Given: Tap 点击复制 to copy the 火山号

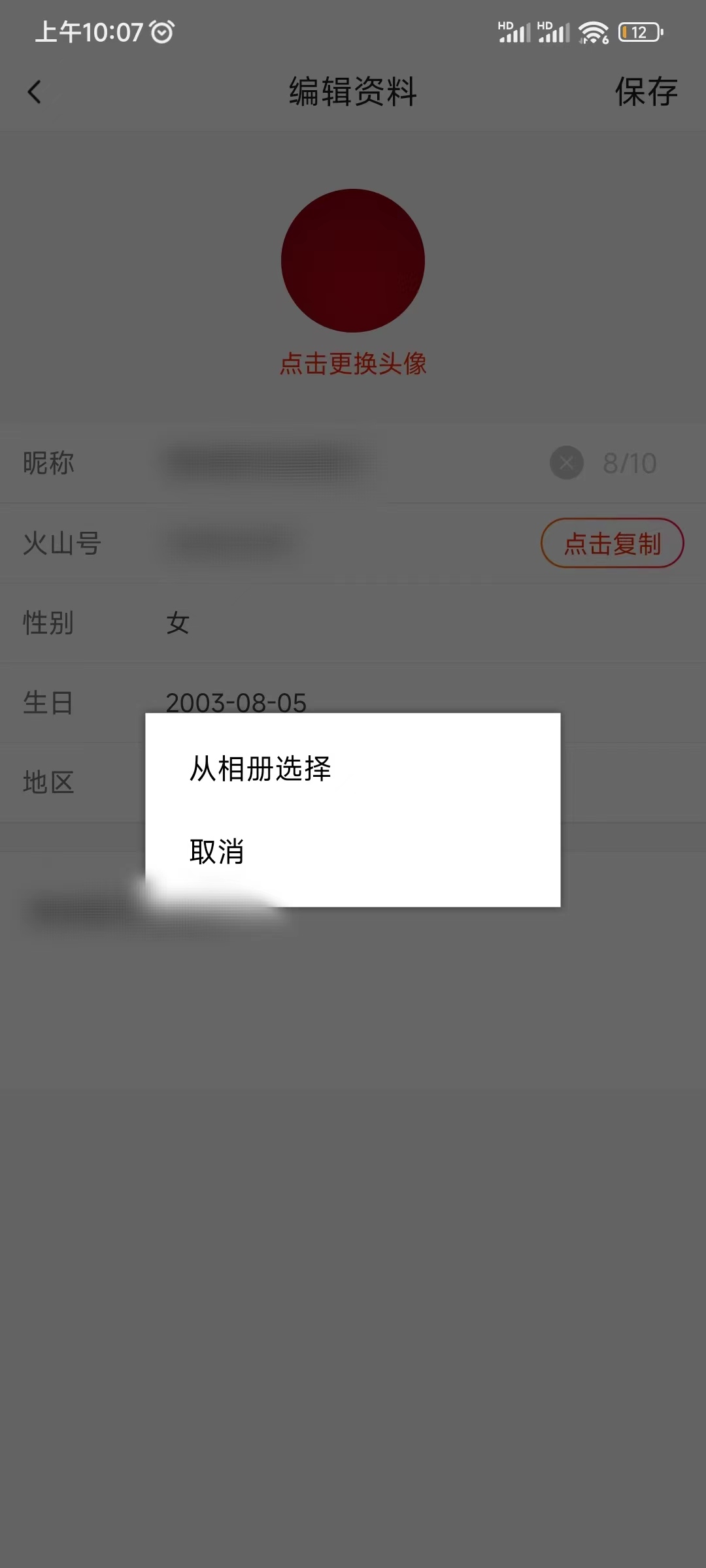Looking at the screenshot, I should click(x=613, y=542).
